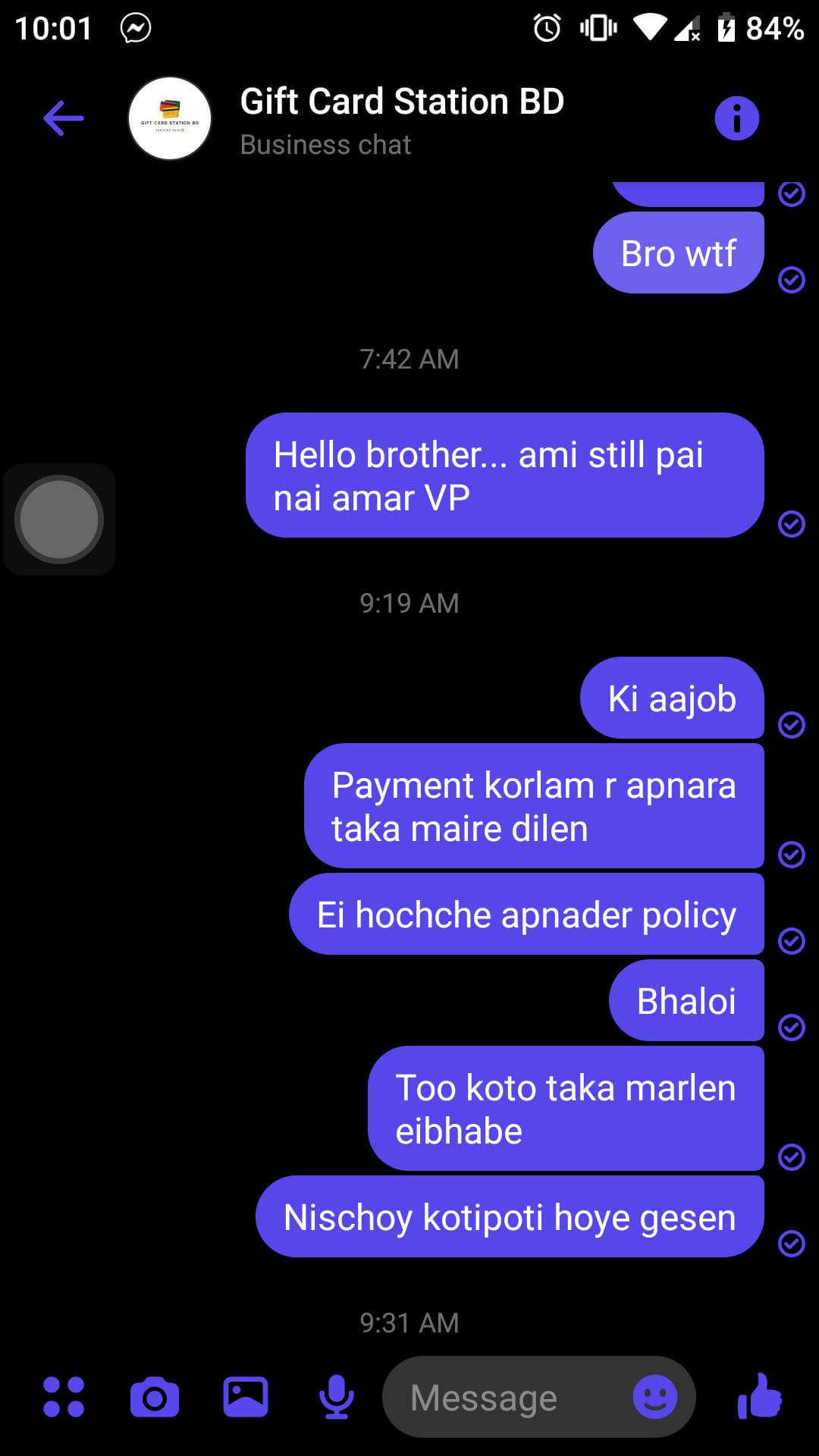Record a voice message with the microphone
The width and height of the screenshot is (819, 1456).
point(336,1397)
